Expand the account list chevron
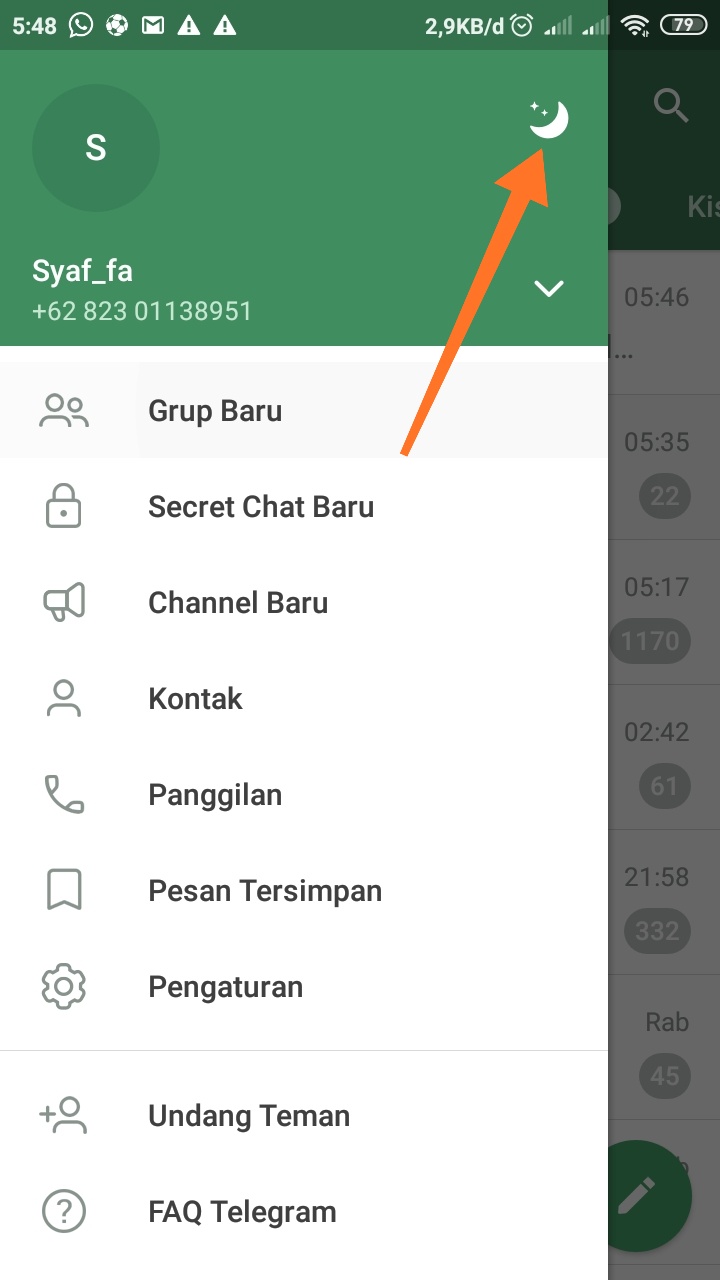 tap(548, 289)
